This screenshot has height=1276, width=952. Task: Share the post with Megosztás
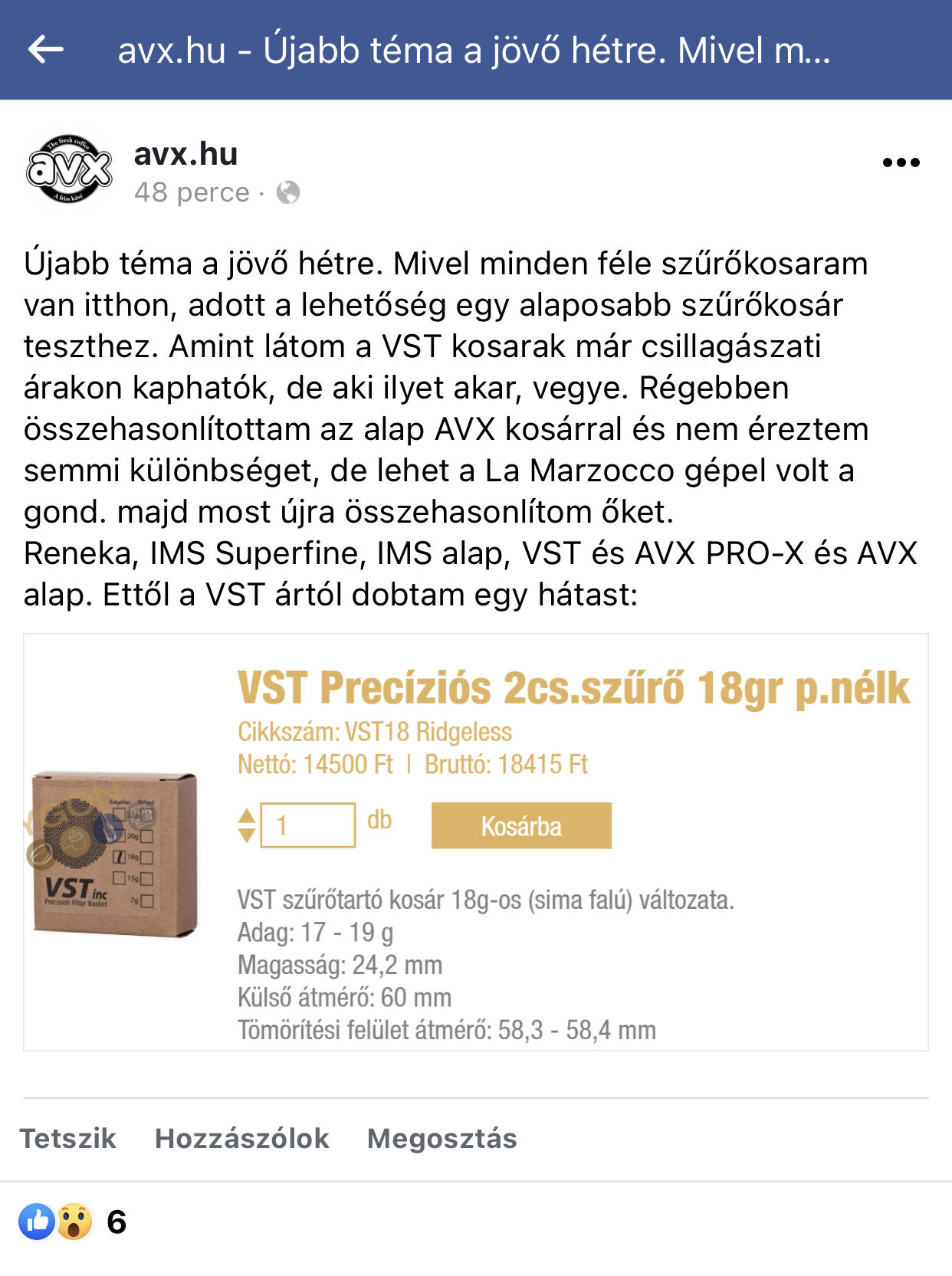coord(442,1138)
